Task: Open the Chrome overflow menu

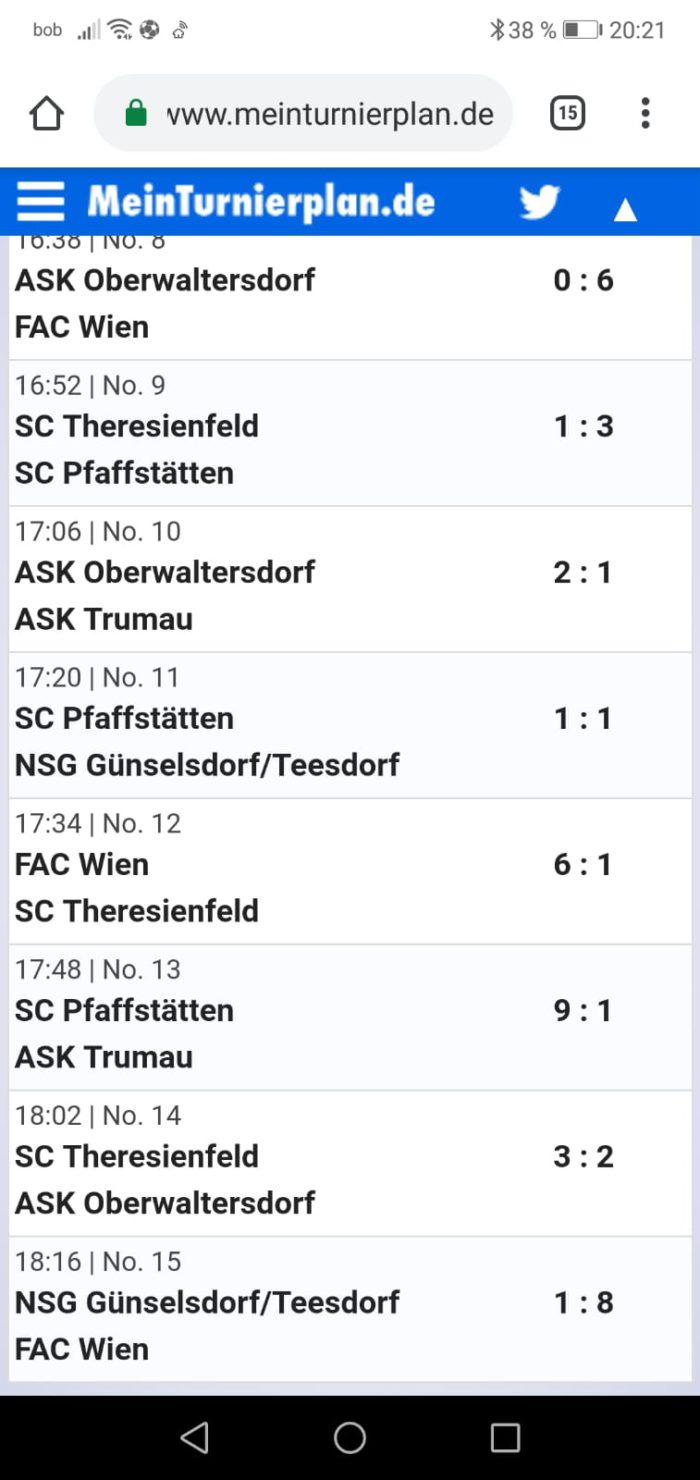Action: [645, 114]
